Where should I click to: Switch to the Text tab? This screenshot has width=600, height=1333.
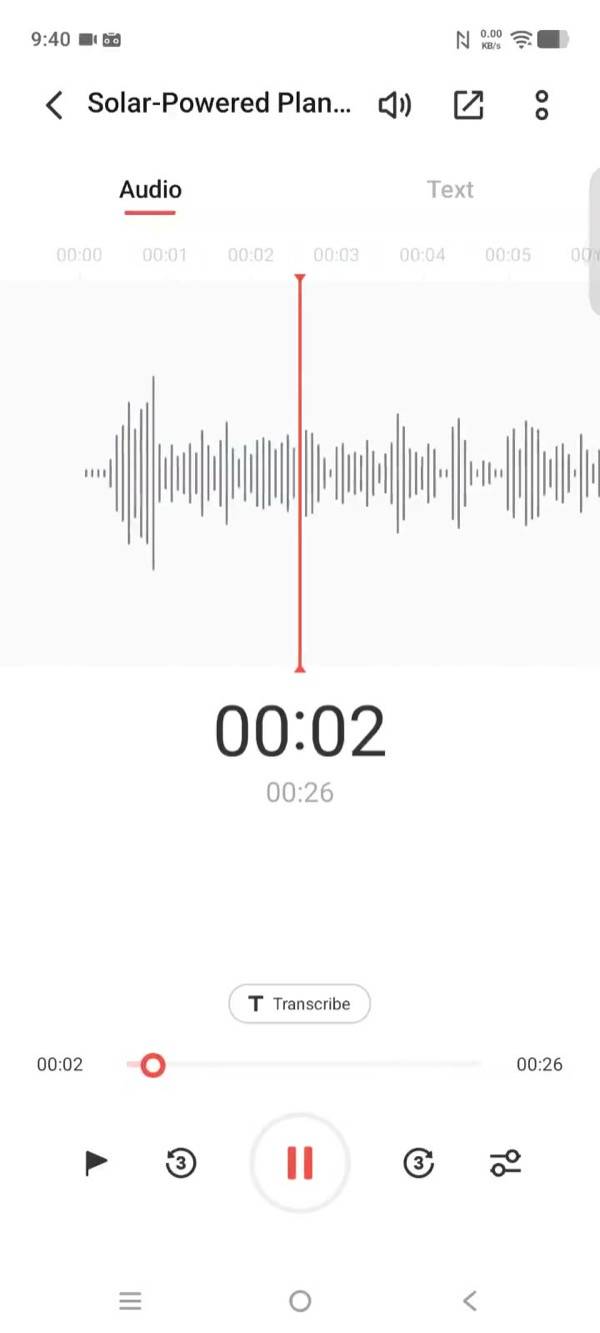click(x=450, y=190)
